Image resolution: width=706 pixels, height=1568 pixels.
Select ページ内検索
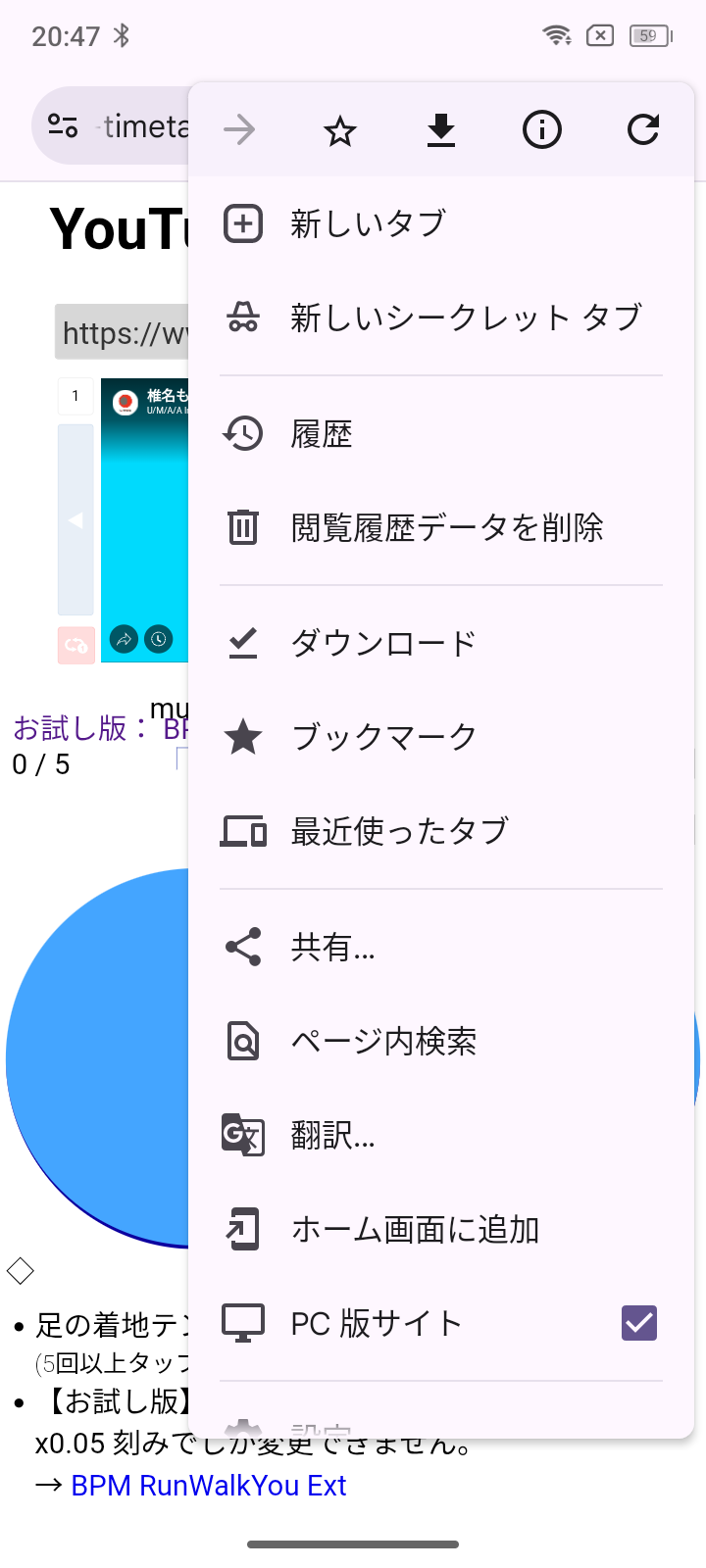[x=383, y=1041]
